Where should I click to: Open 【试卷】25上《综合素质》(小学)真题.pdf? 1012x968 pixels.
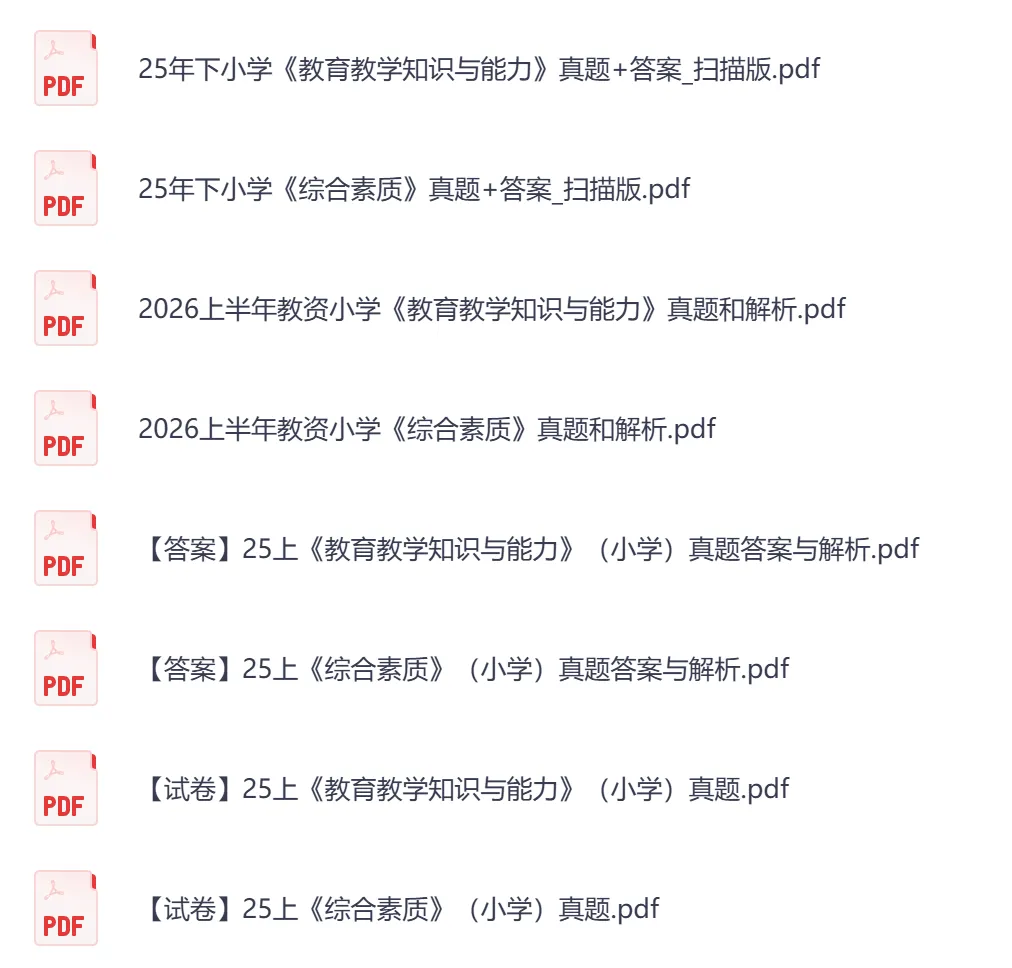coord(401,909)
